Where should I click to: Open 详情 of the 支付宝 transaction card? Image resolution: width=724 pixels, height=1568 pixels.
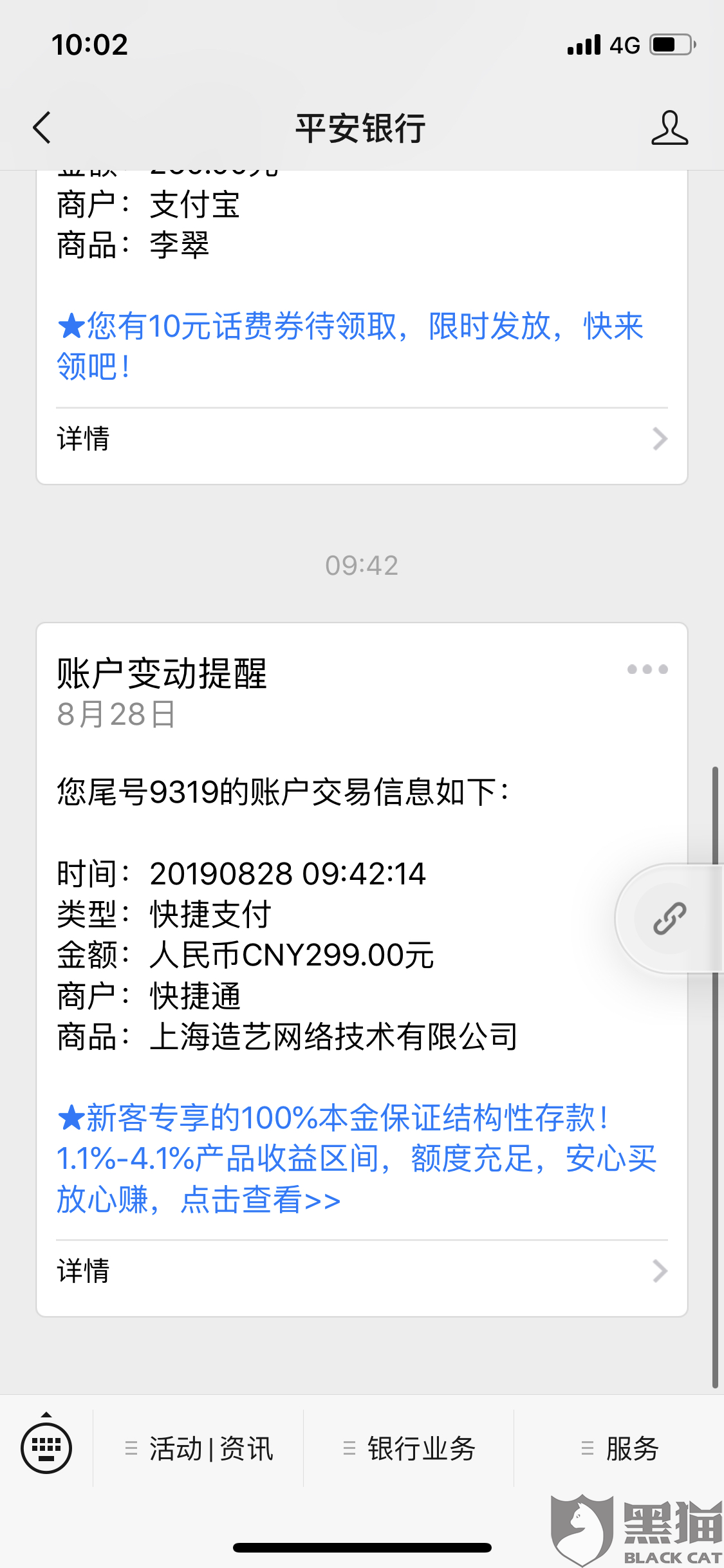(x=362, y=439)
